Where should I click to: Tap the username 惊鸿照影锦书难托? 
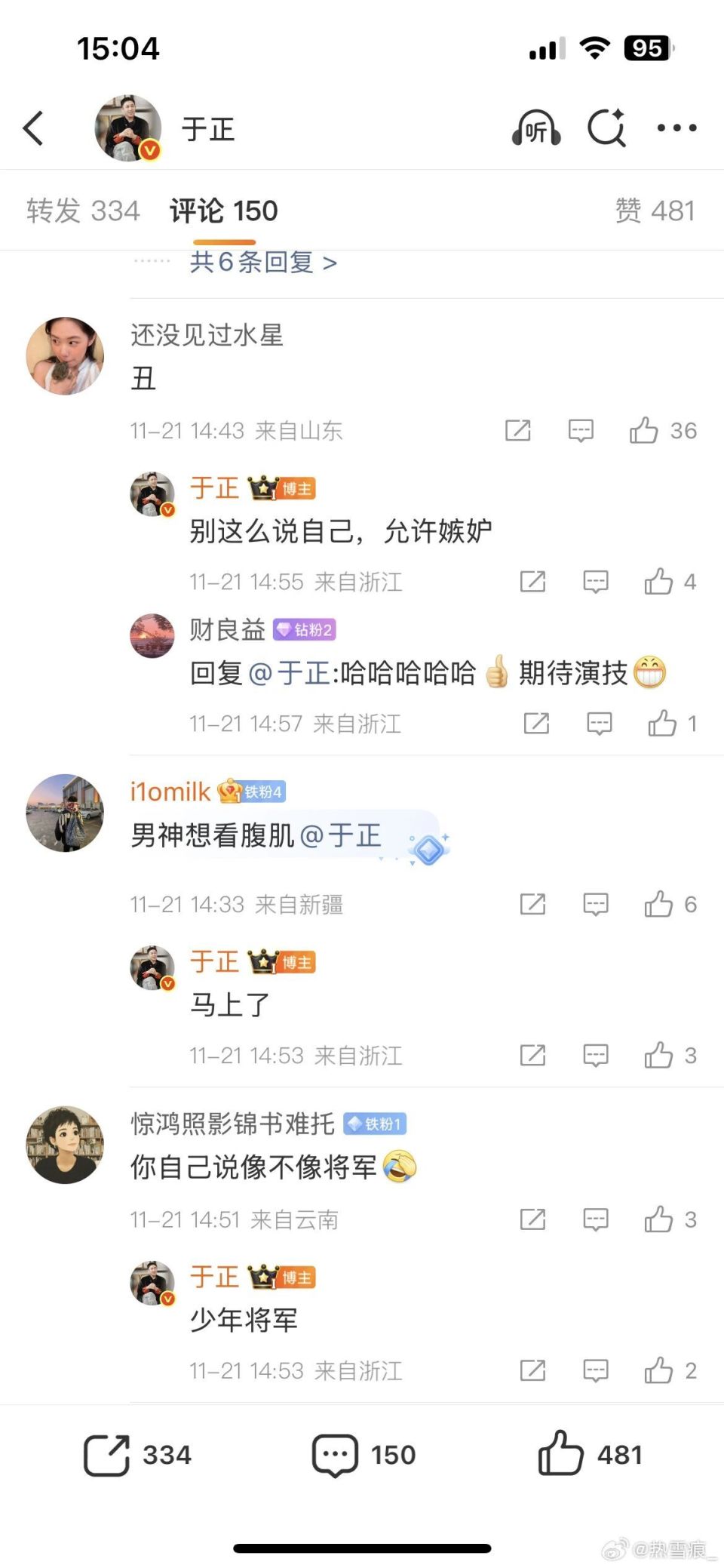tap(230, 1124)
